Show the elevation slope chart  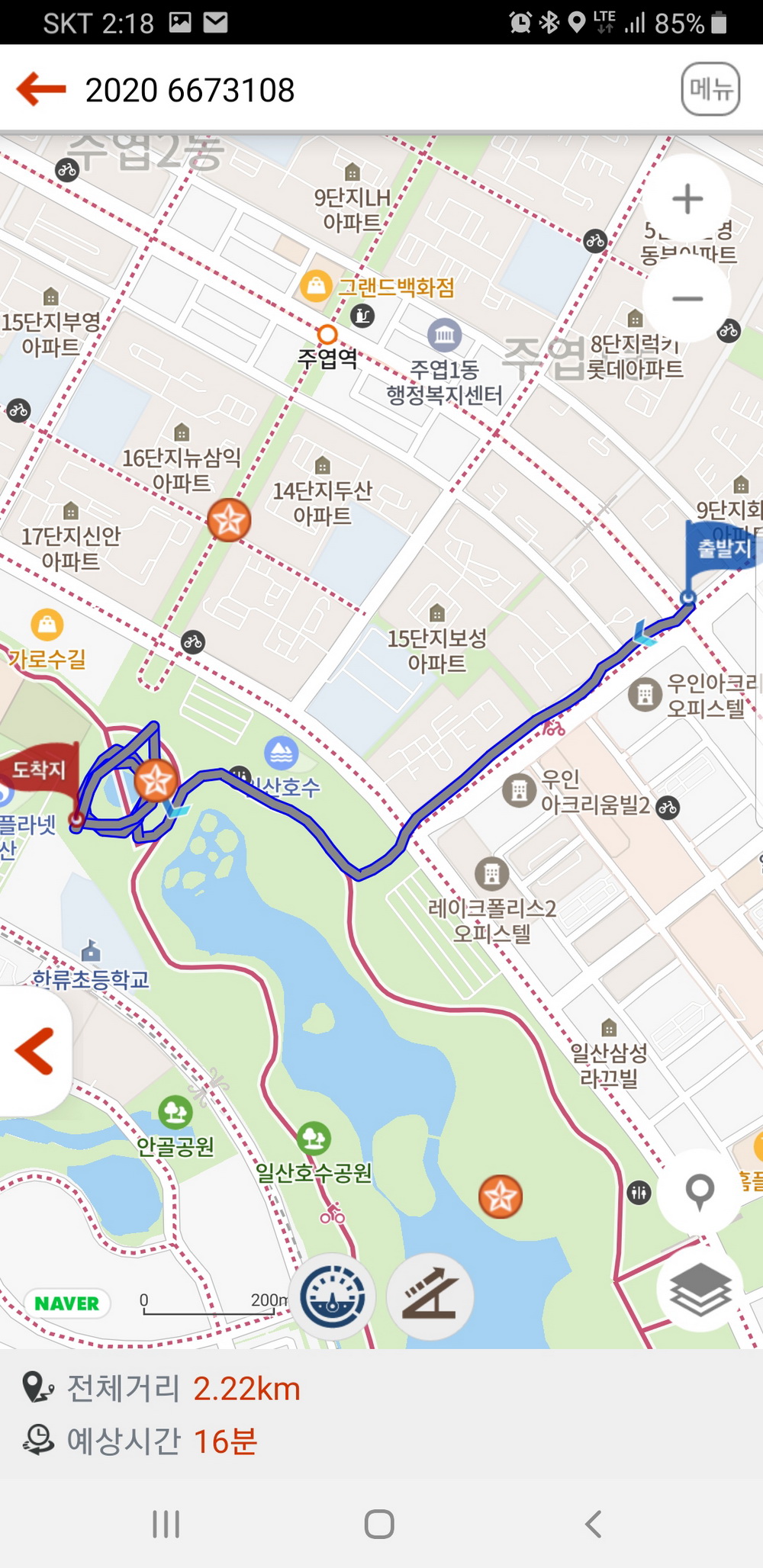tap(430, 1297)
